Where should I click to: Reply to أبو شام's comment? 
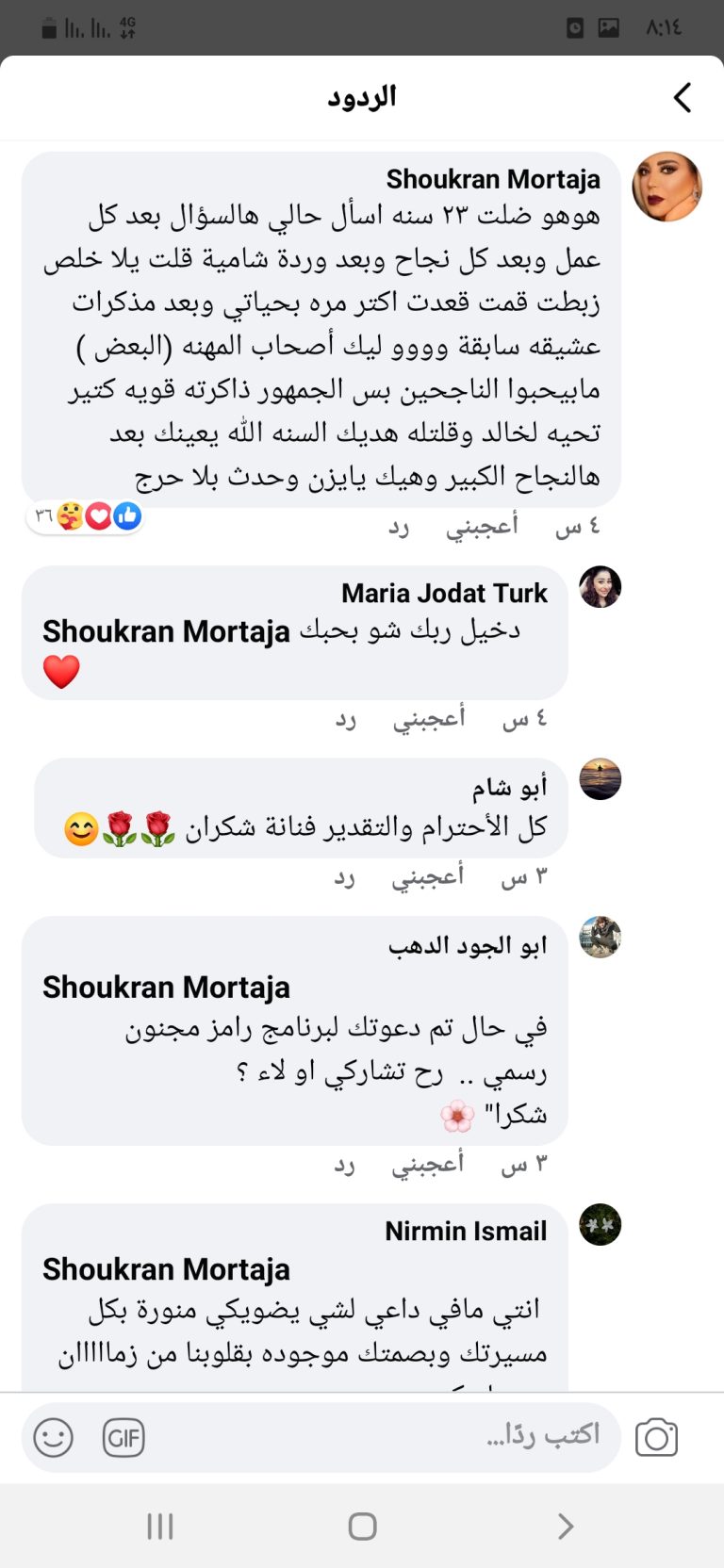345,877
